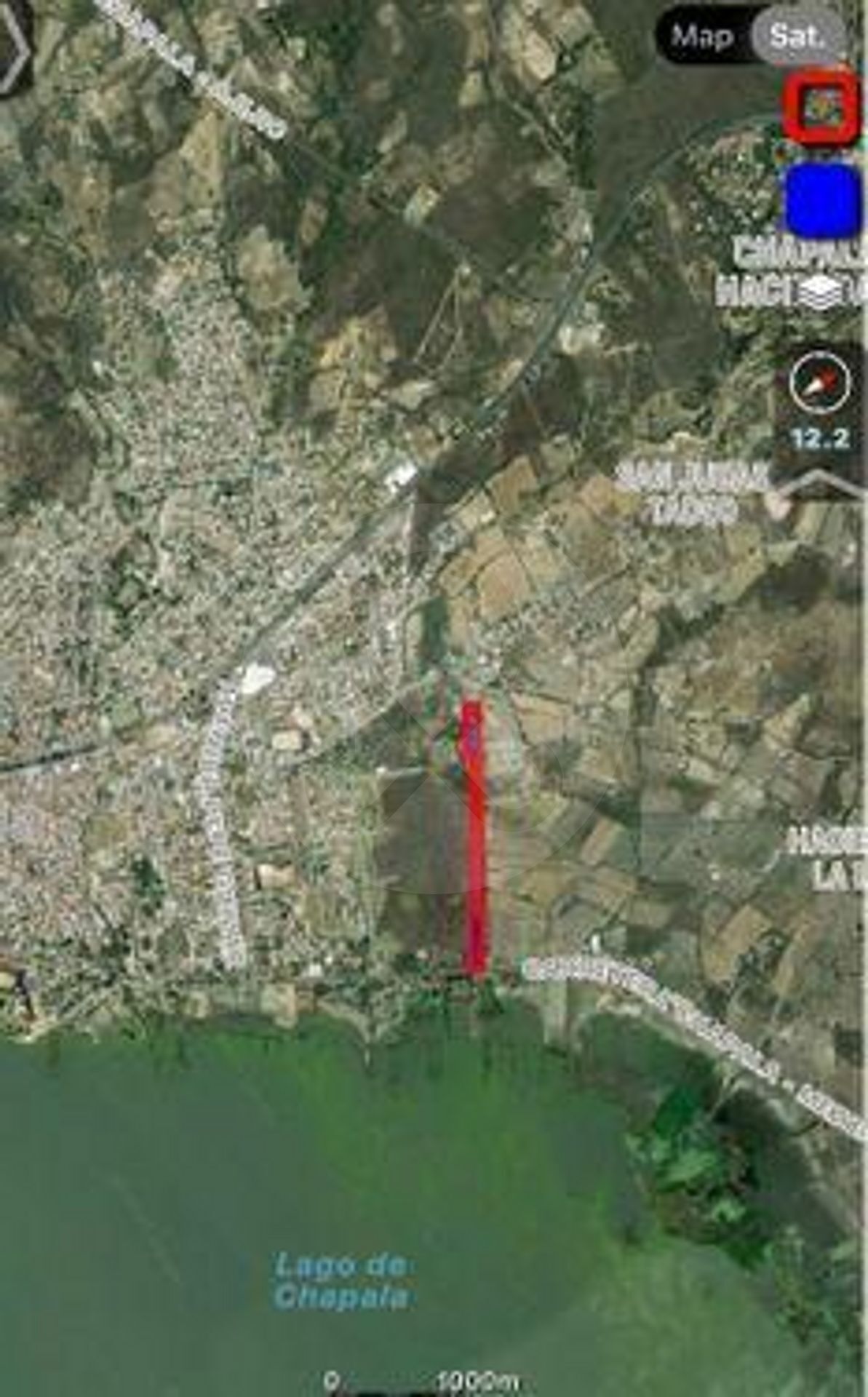This screenshot has height=1397, width=868.
Task: Switch to the Map view
Action: point(701,36)
